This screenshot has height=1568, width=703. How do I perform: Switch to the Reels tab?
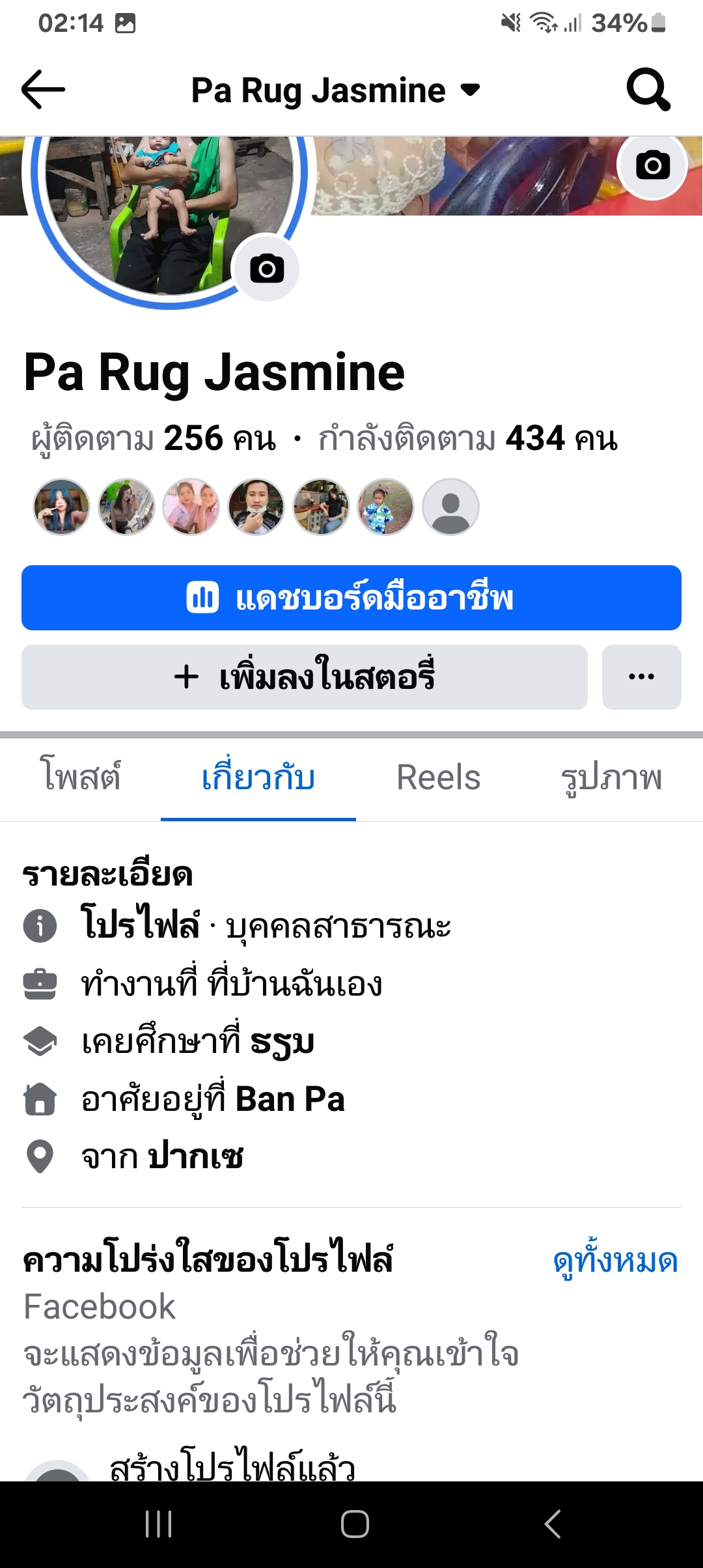tap(438, 777)
